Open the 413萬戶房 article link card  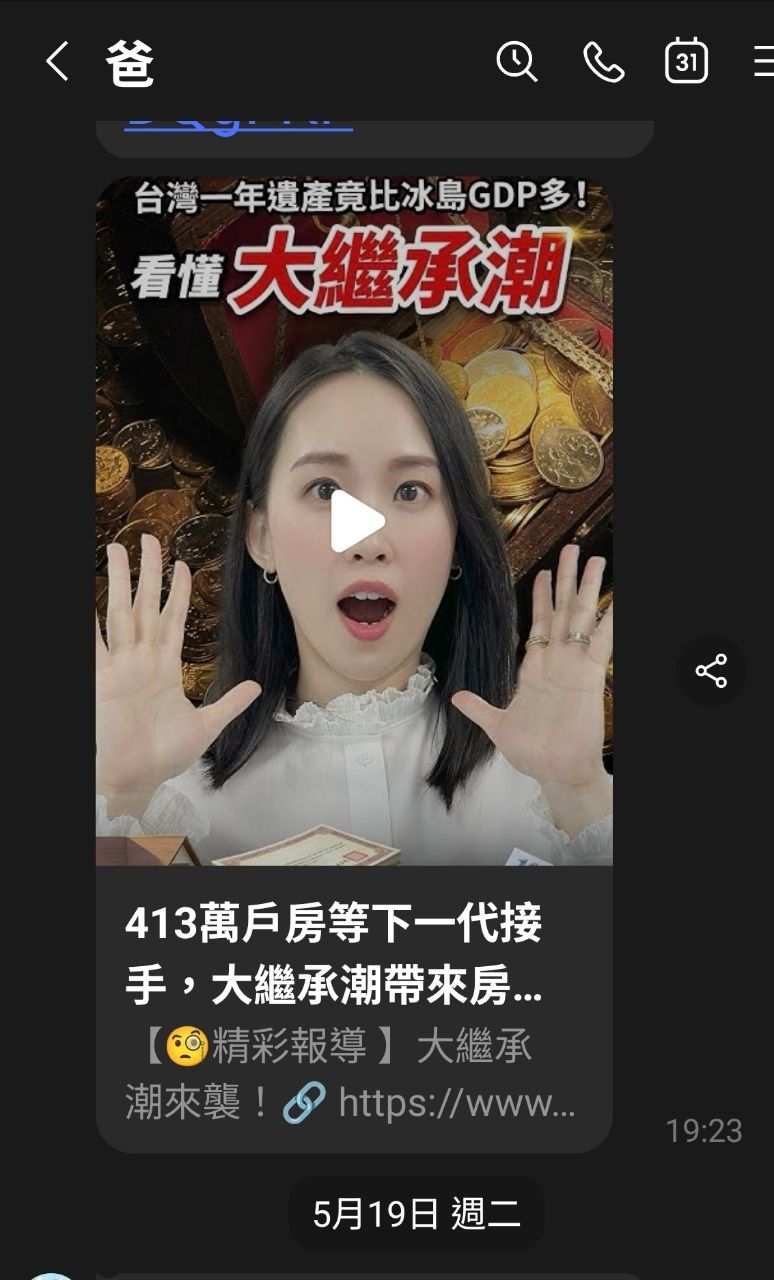coord(354,1008)
